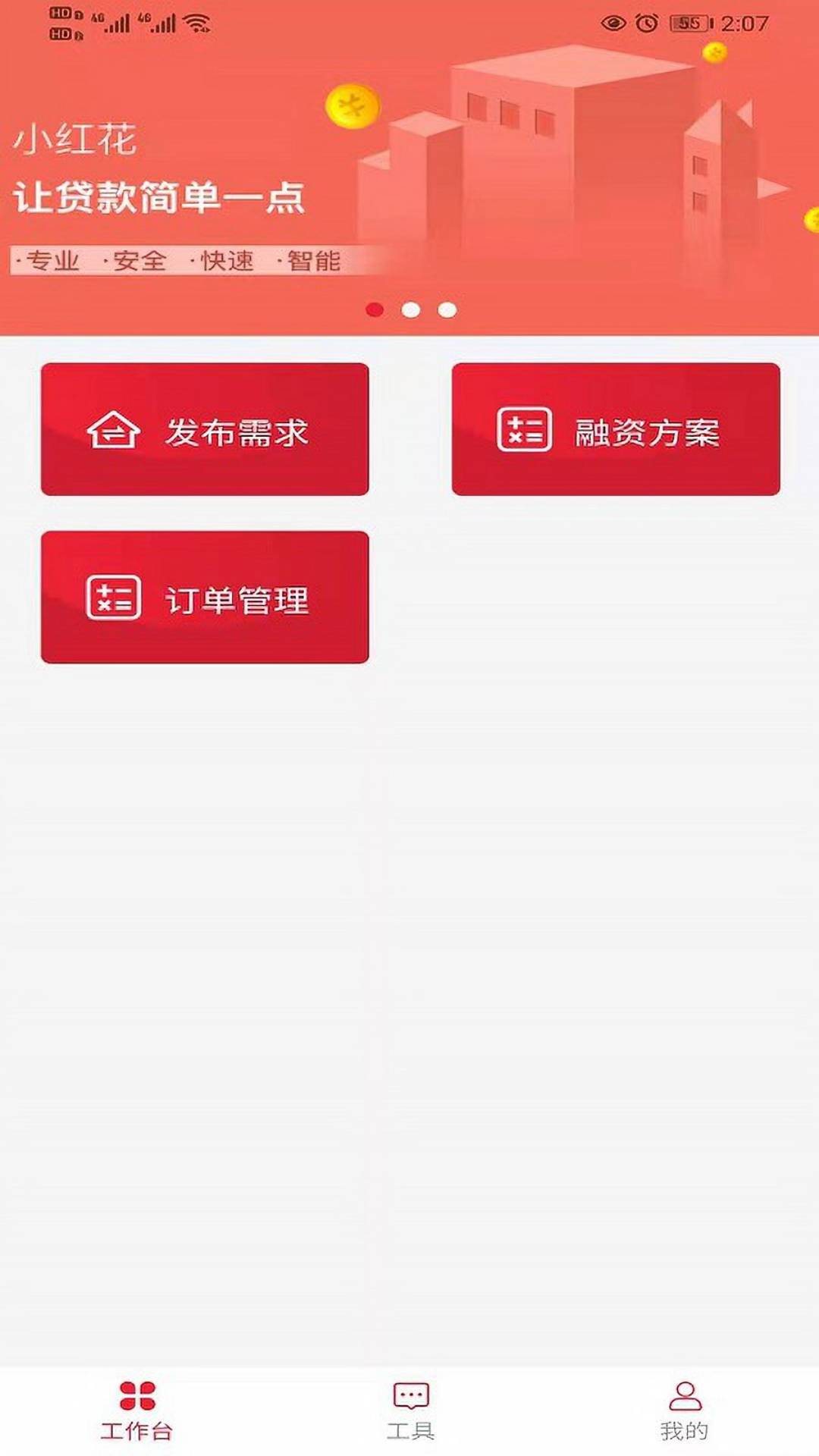819x1456 pixels.
Task: Open 发布需求 to post a requirement
Action: pos(205,429)
